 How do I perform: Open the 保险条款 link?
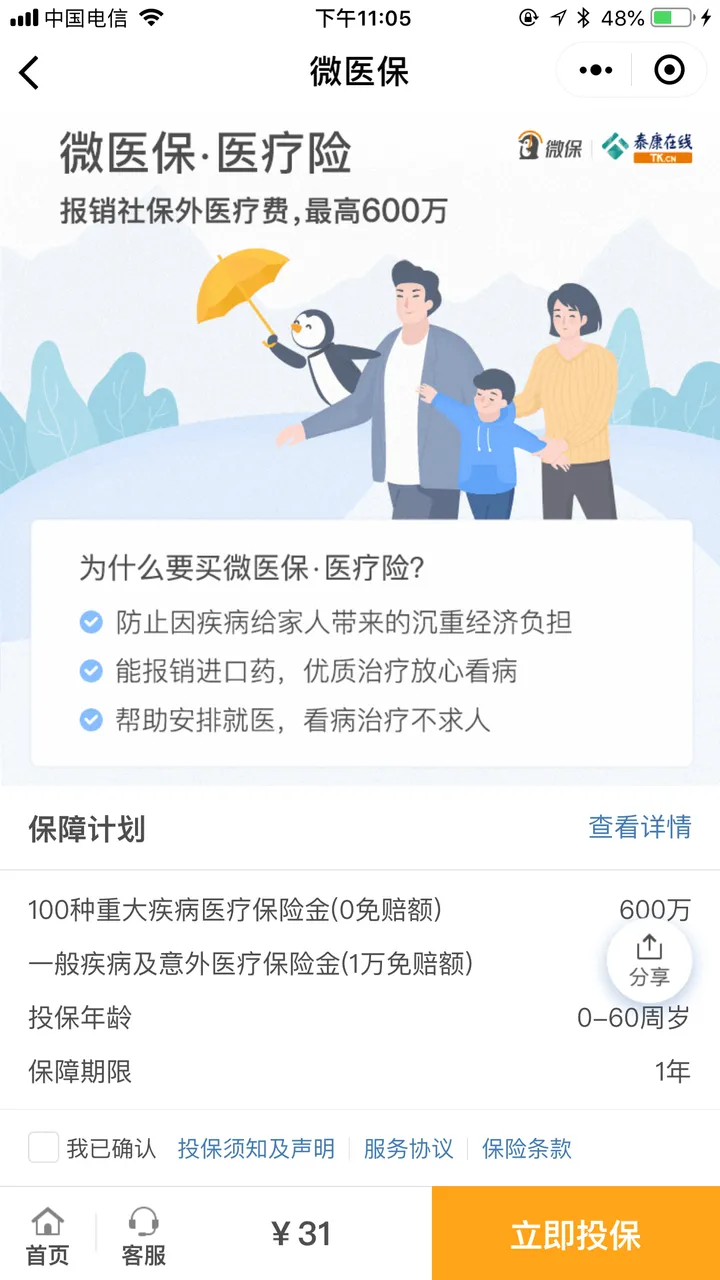(527, 1148)
